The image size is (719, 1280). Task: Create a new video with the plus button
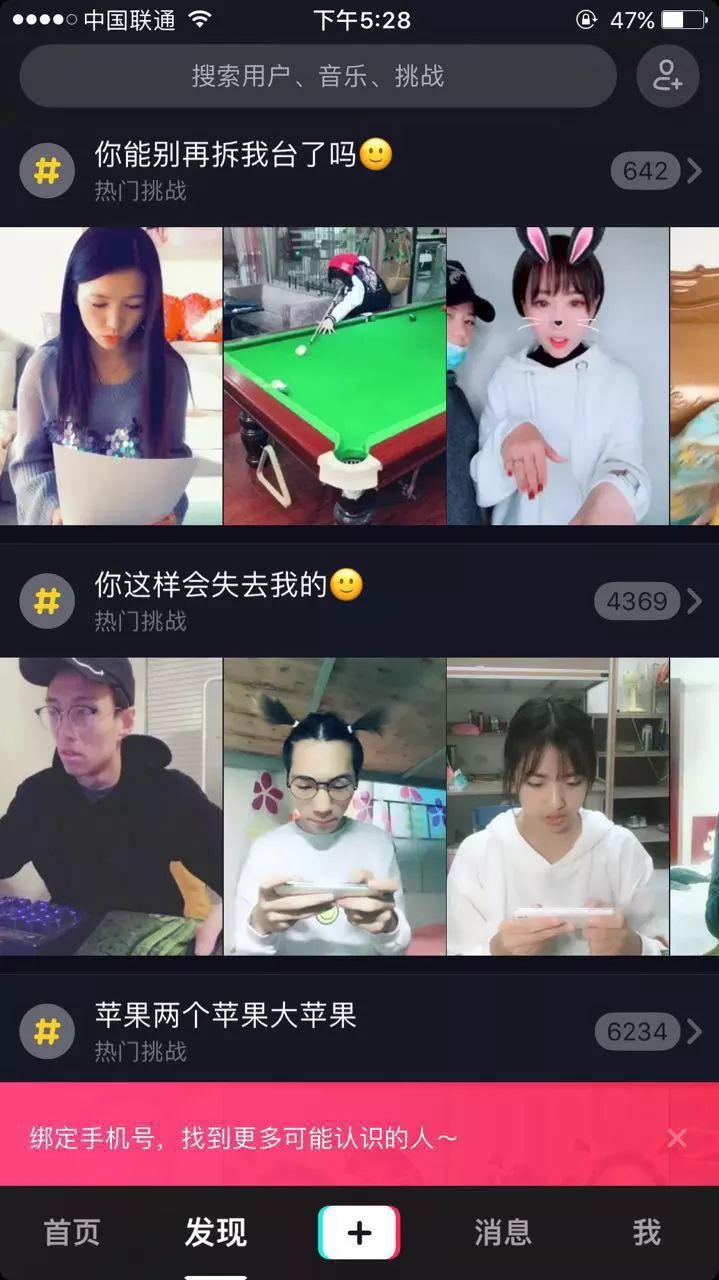coord(359,1233)
